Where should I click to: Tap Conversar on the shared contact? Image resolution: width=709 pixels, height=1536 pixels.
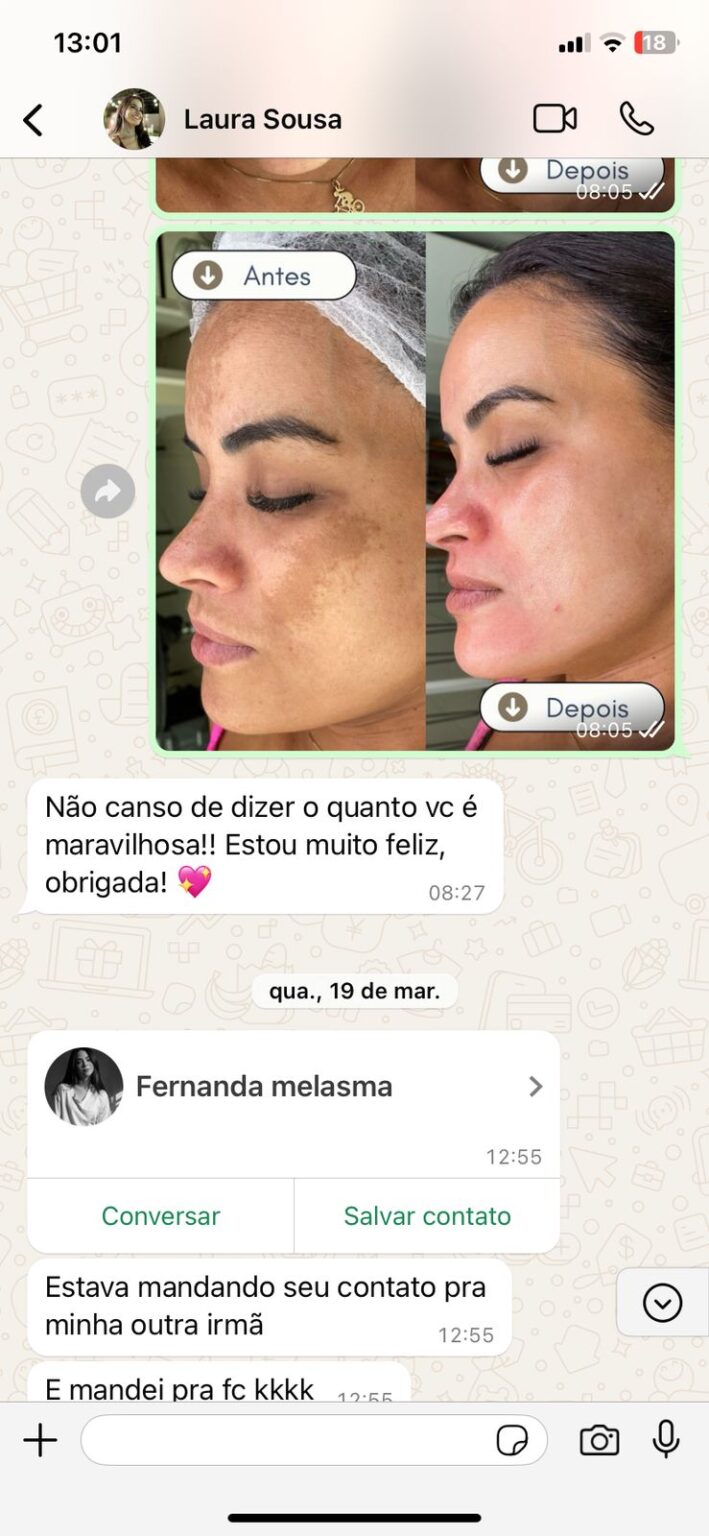160,1216
